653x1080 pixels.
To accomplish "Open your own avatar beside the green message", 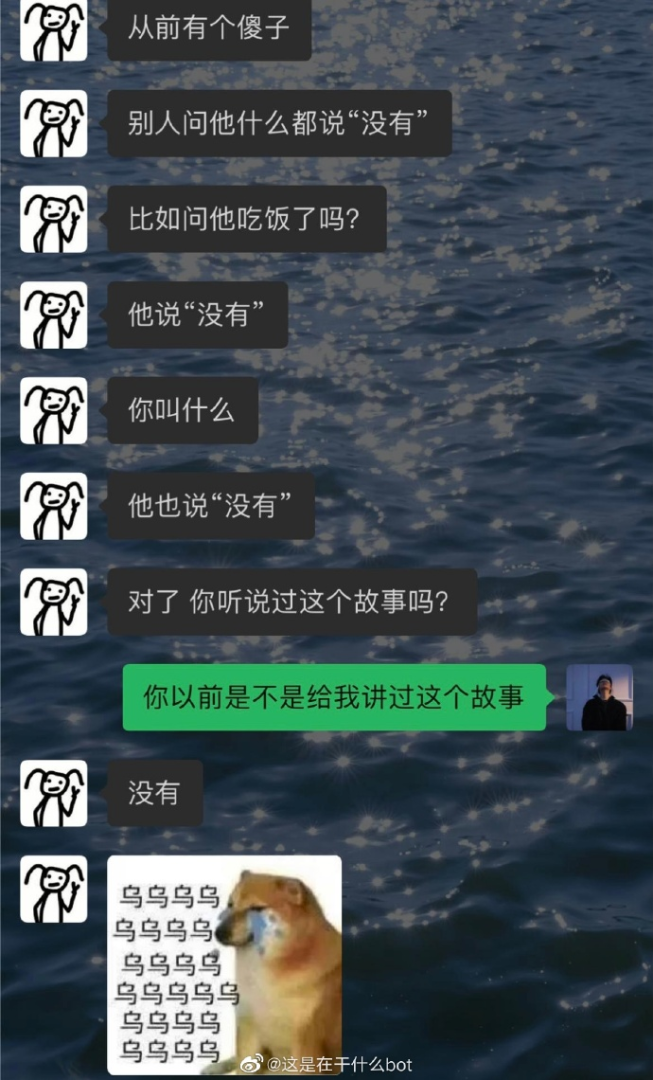I will point(599,697).
